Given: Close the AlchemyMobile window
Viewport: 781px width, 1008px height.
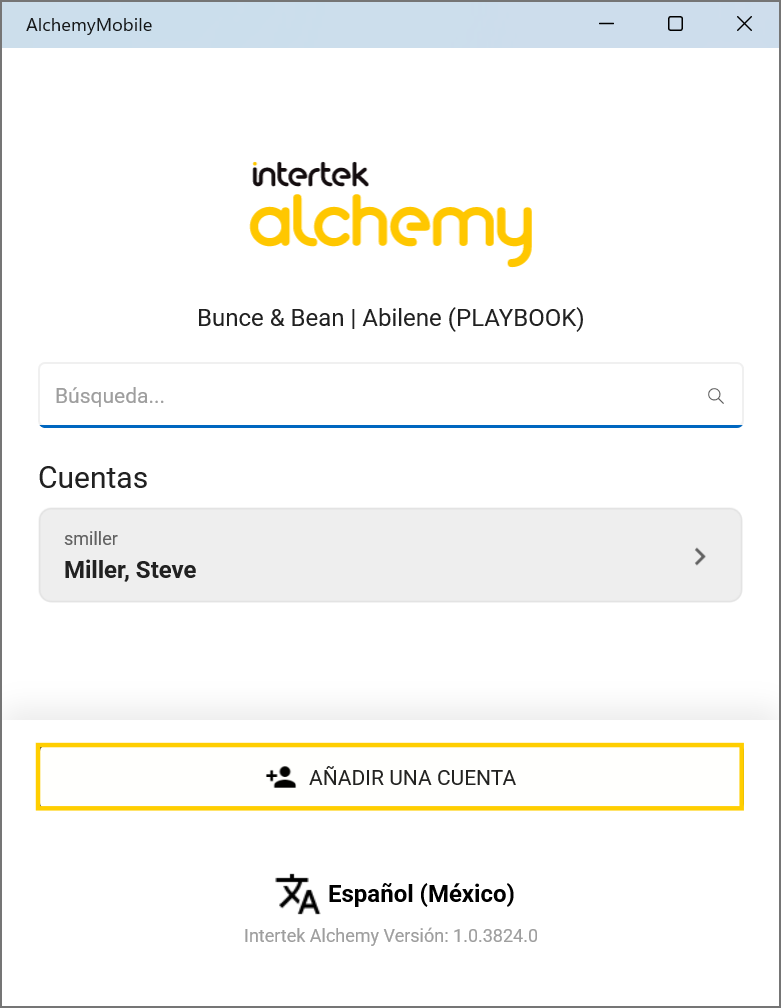Looking at the screenshot, I should [744, 24].
